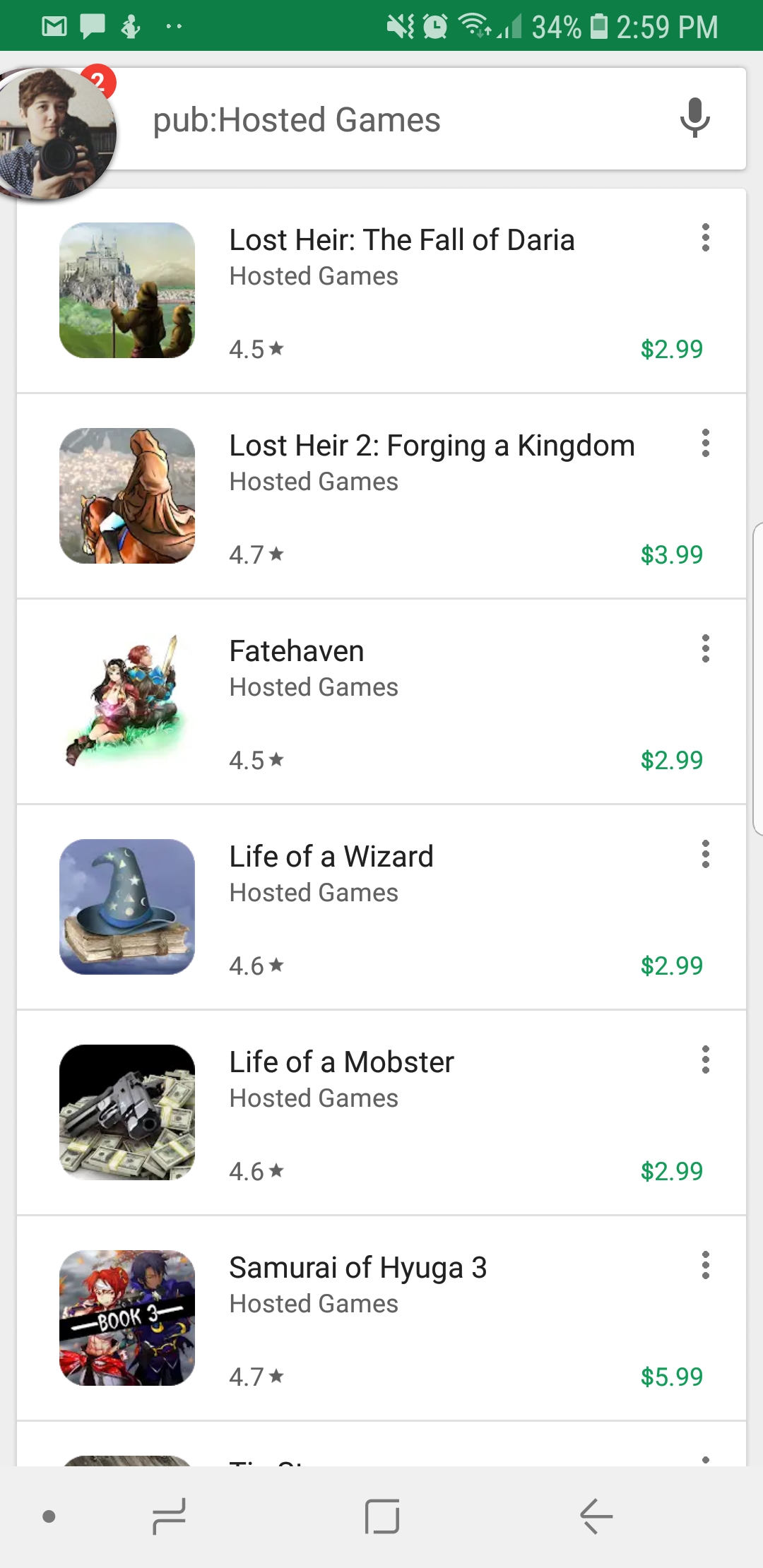Expand options for Life of a Mobster
Viewport: 763px width, 1568px height.
coord(705,1060)
